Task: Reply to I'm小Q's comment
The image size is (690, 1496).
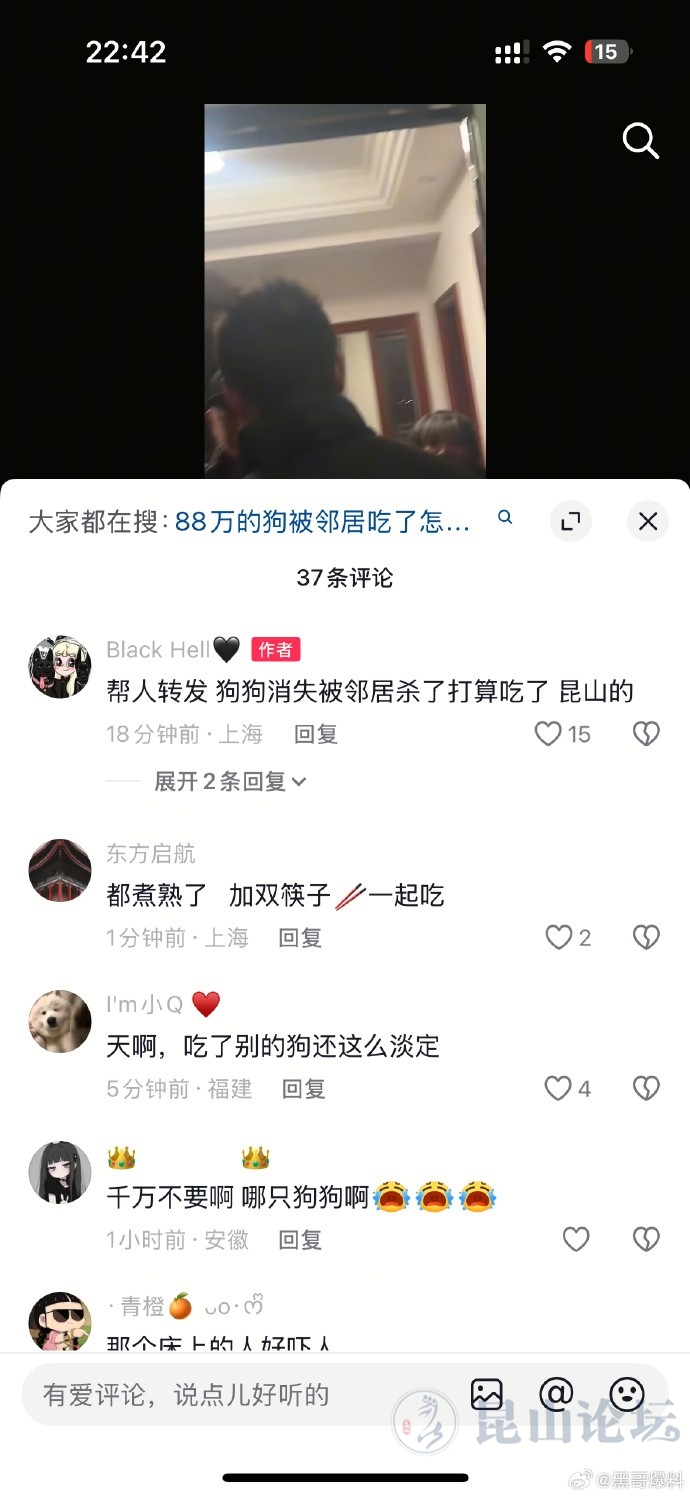Action: 304,1088
